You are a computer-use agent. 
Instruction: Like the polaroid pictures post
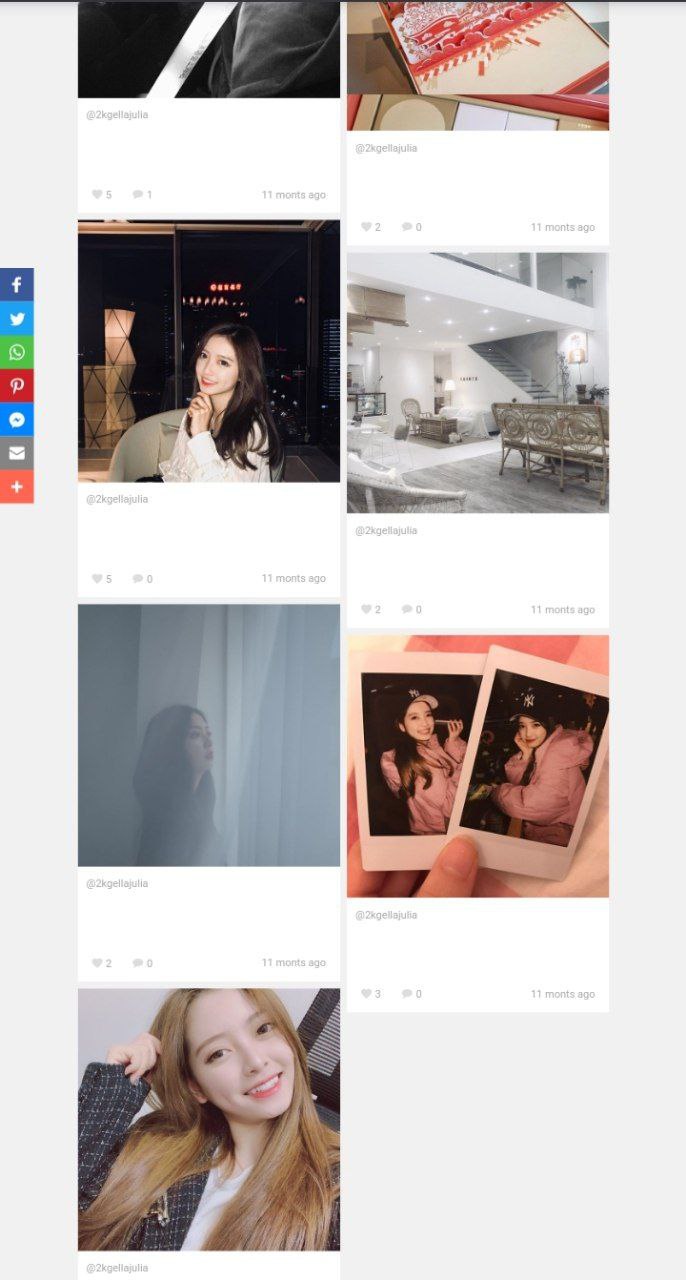click(366, 994)
